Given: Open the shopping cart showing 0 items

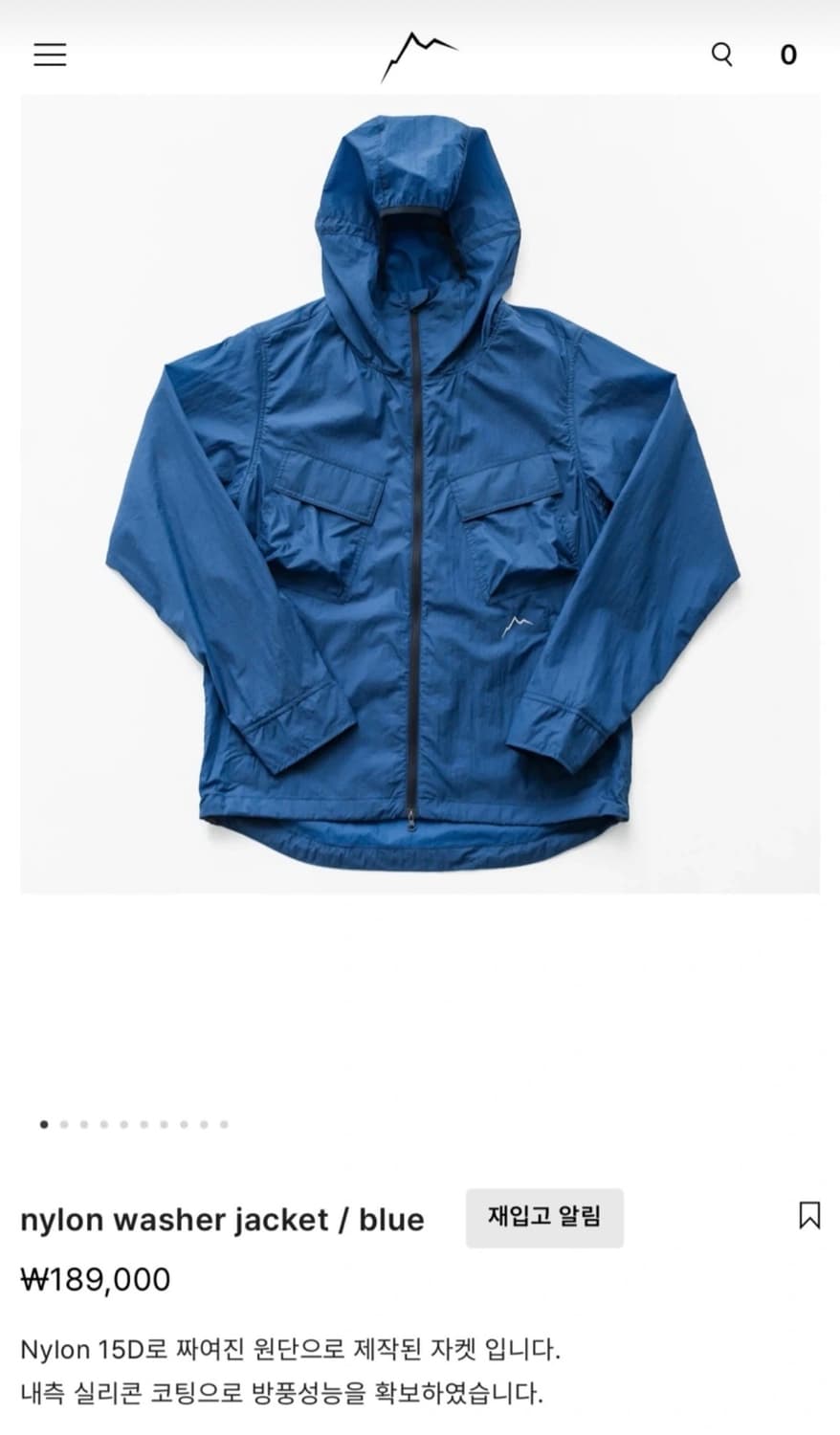Looking at the screenshot, I should pyautogui.click(x=787, y=55).
